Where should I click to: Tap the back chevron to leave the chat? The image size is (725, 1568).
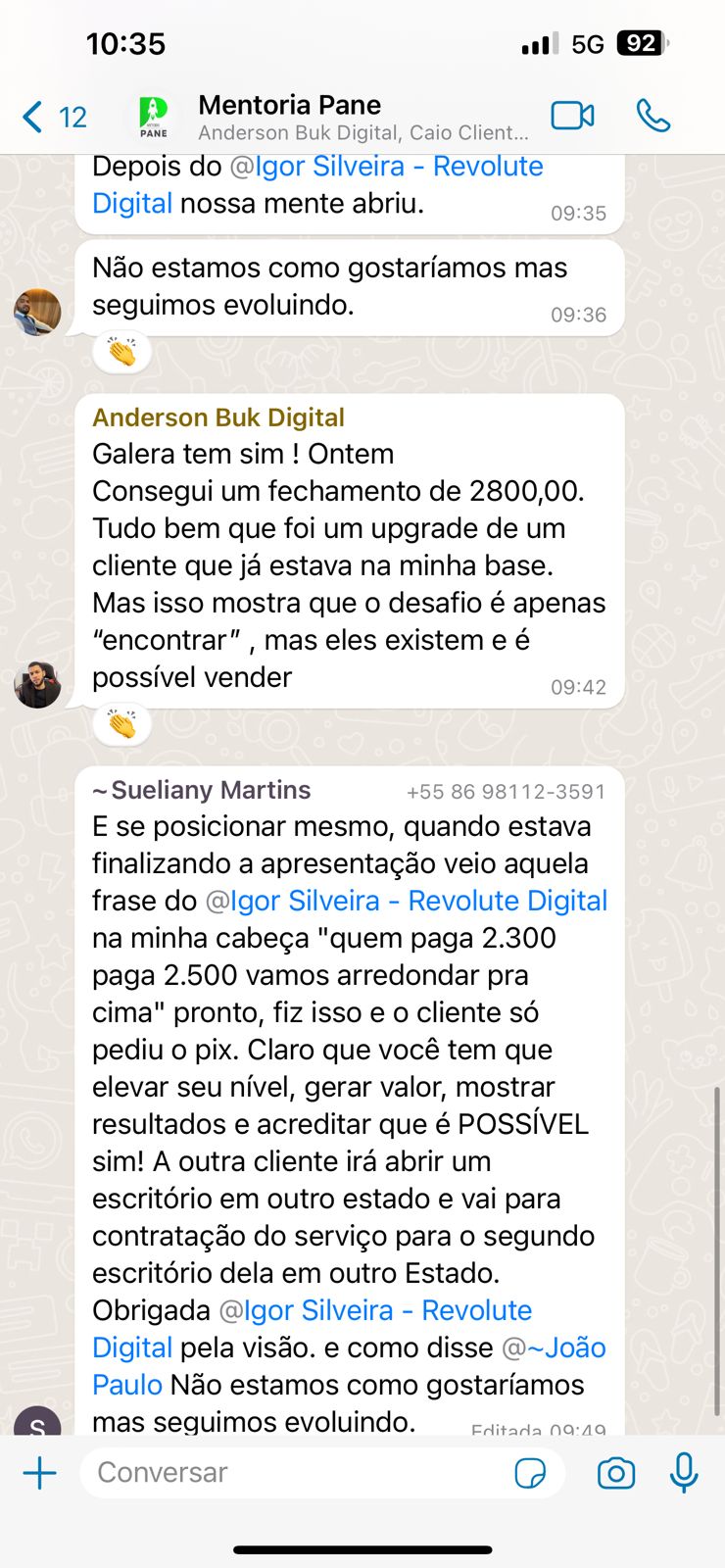[28, 115]
